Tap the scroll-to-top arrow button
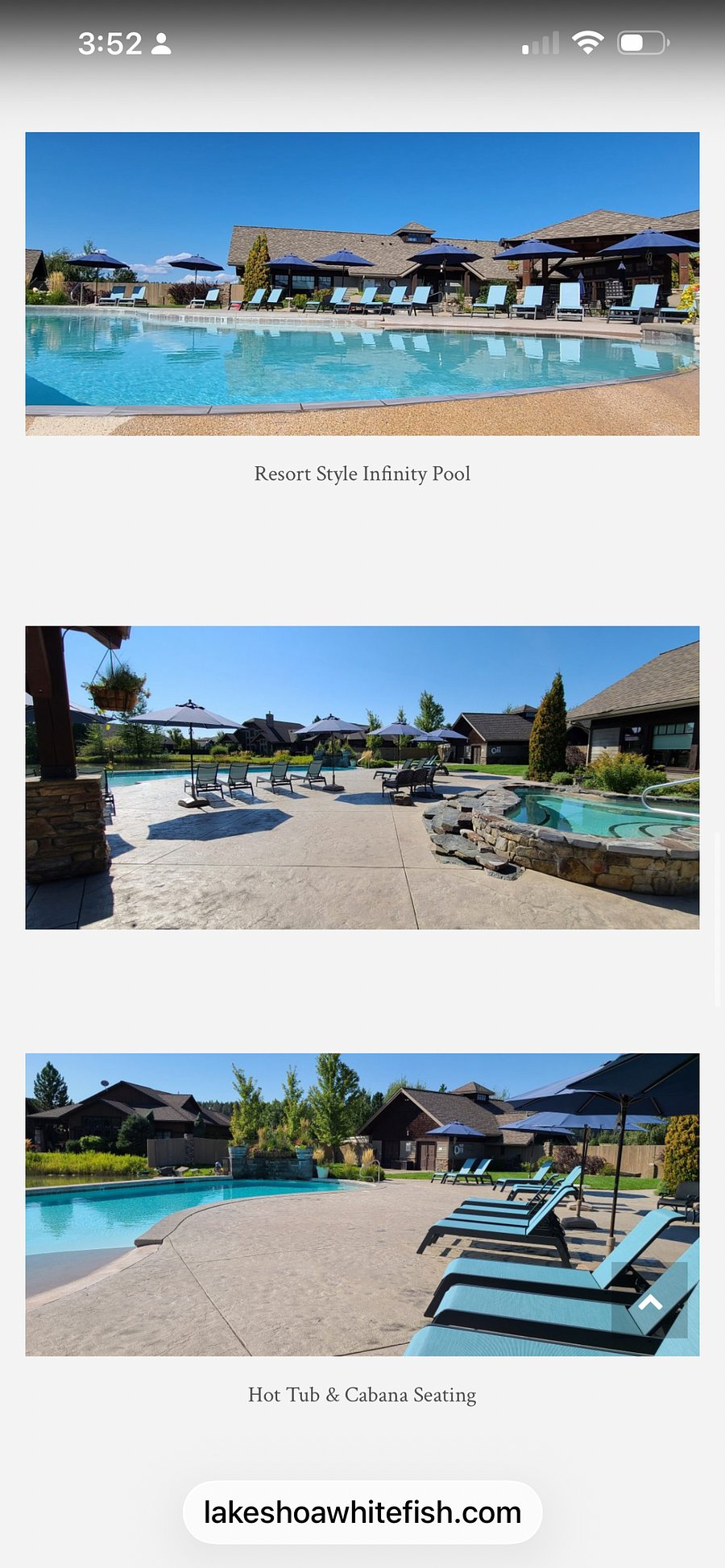The height and width of the screenshot is (1568, 725). pos(649,1302)
